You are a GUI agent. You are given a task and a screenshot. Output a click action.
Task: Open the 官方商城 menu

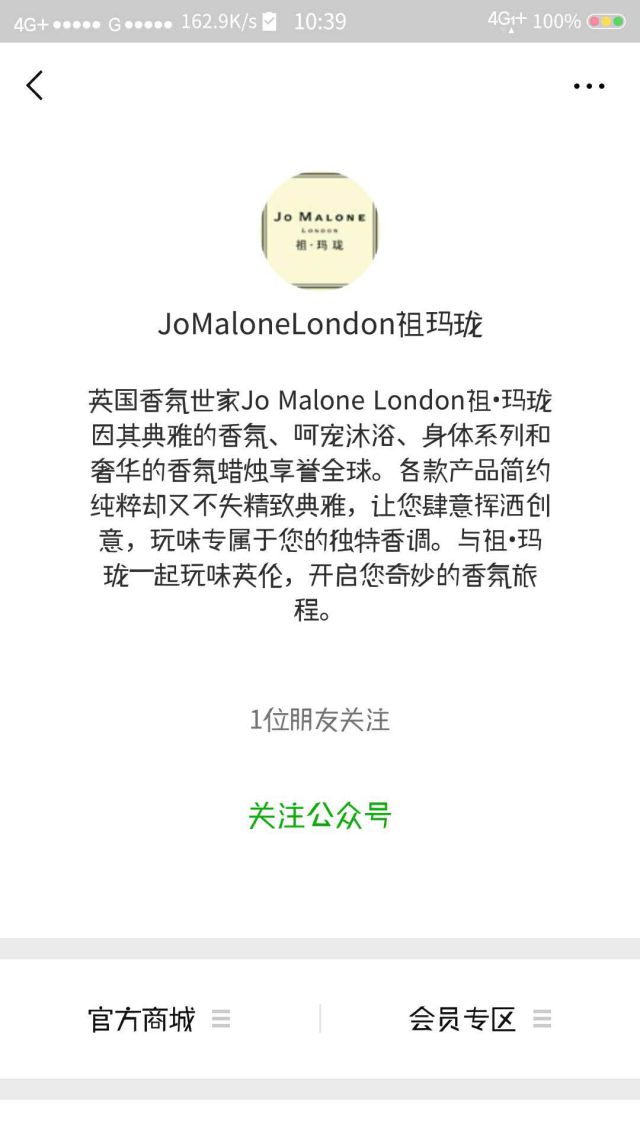pyautogui.click(x=160, y=1019)
